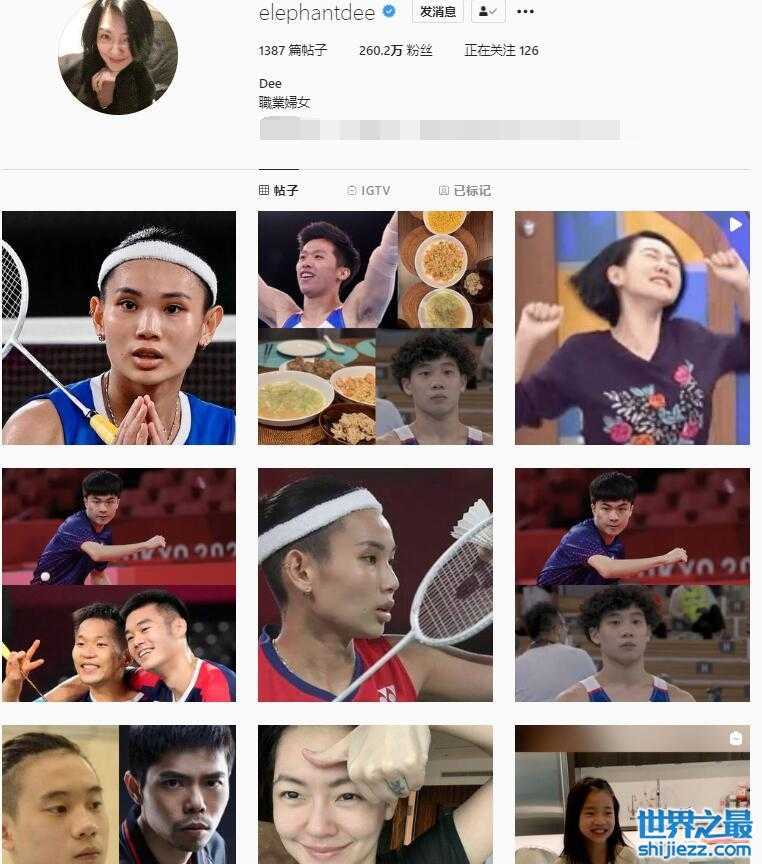Tap the 发消息 message button
This screenshot has height=864, width=762.
point(438,12)
